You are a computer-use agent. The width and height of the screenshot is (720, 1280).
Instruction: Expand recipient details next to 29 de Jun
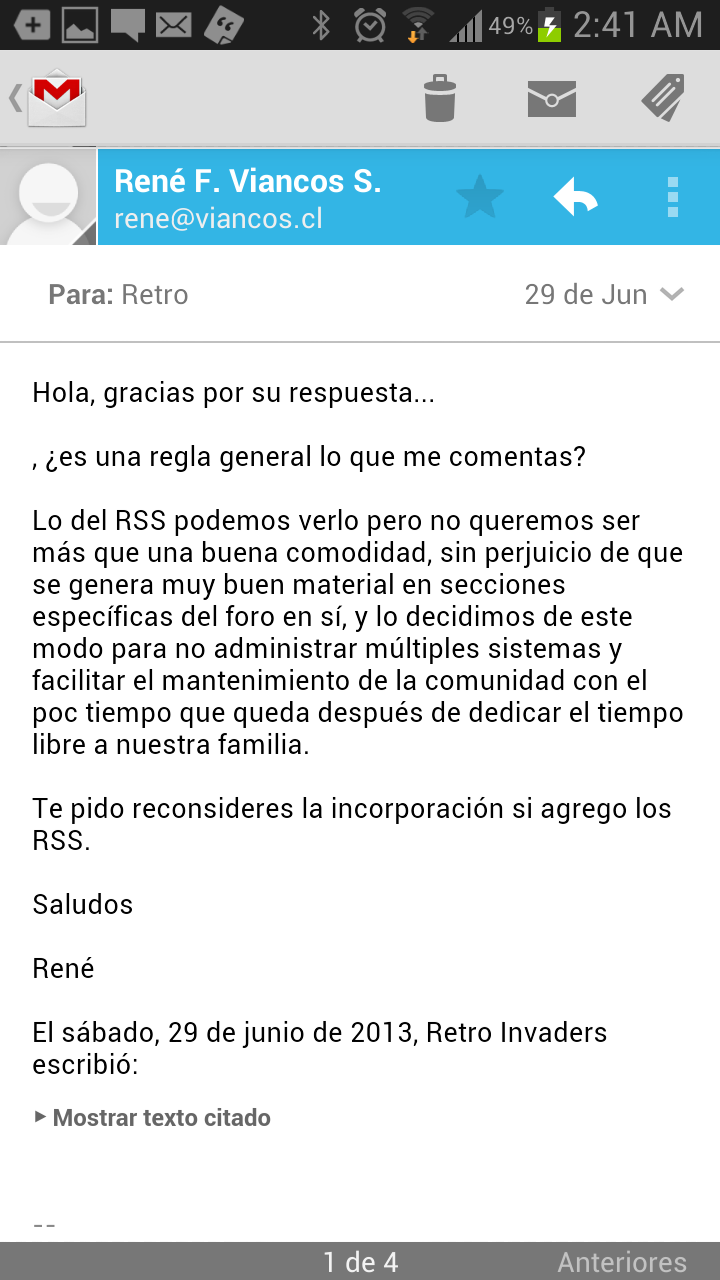pos(673,295)
